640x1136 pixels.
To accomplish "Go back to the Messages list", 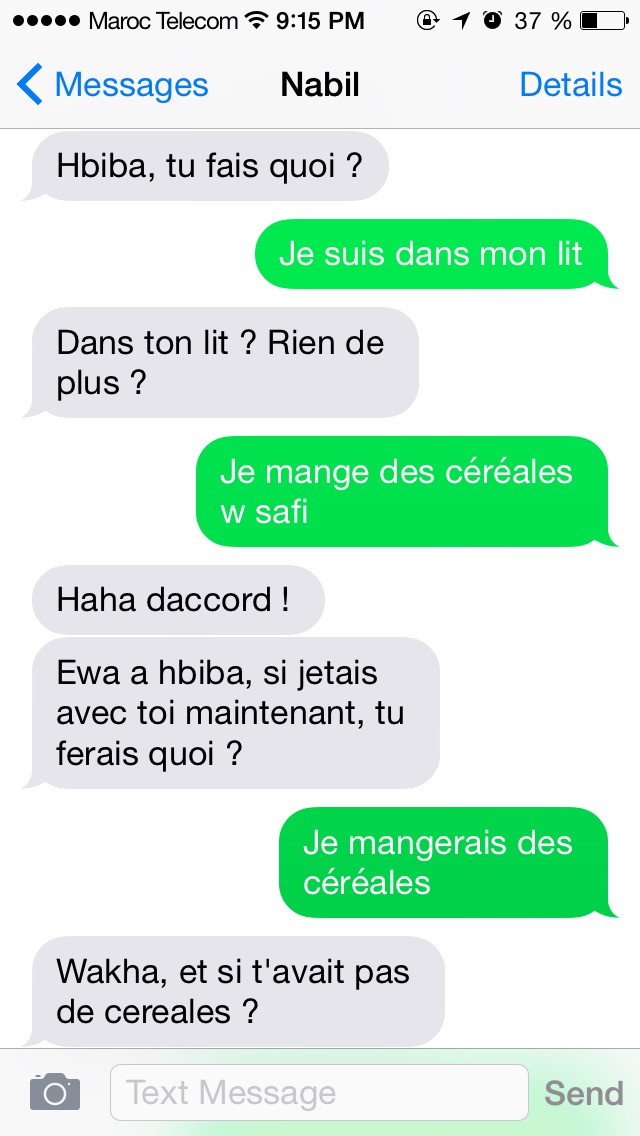I will tap(112, 86).
